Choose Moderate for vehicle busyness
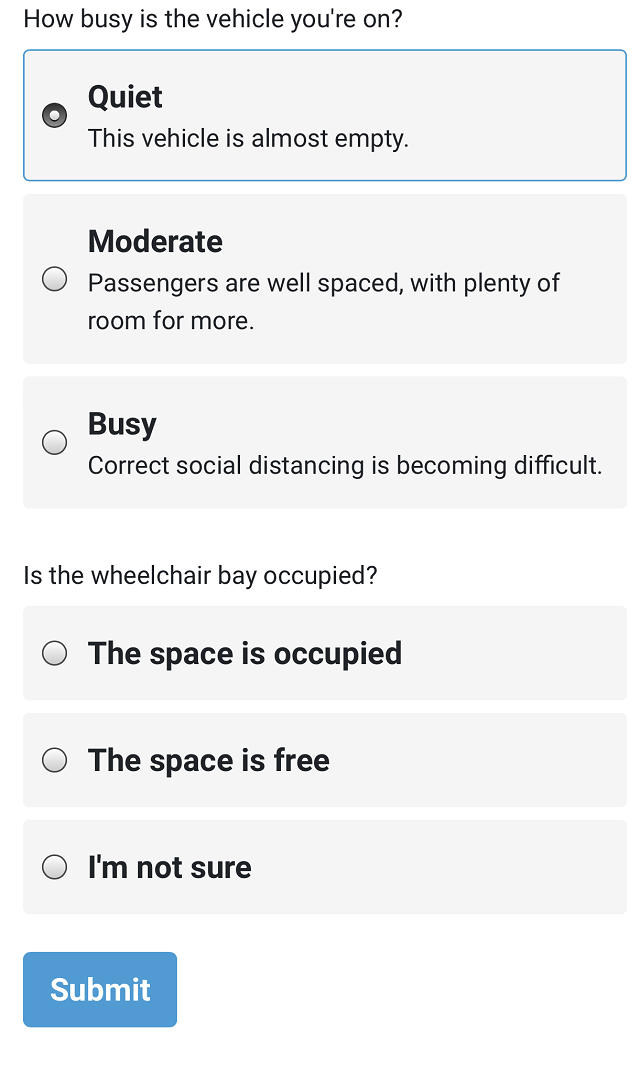The image size is (640, 1074). [x=325, y=279]
